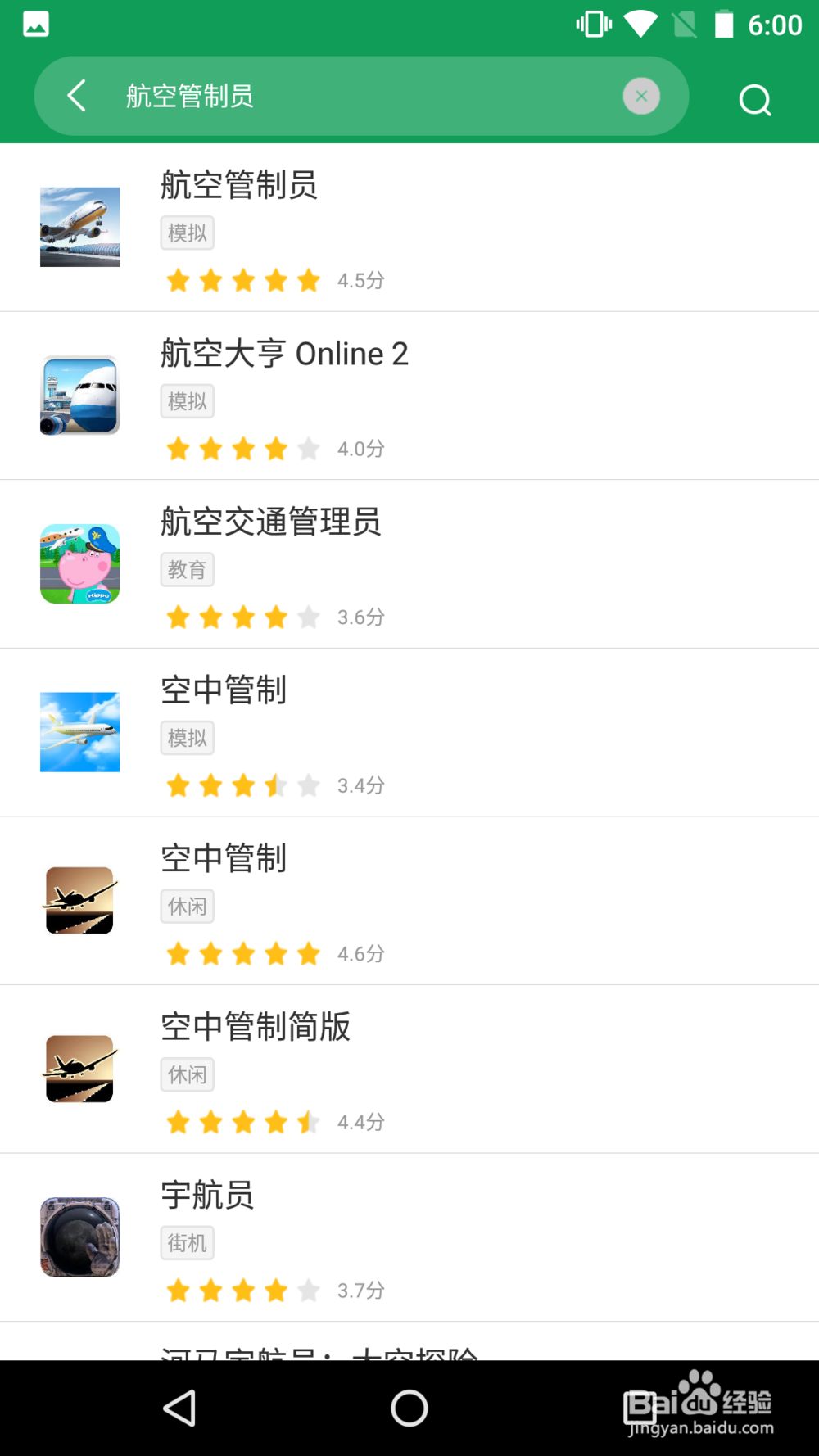Tap the system home button
The width and height of the screenshot is (819, 1456).
coord(409,1409)
